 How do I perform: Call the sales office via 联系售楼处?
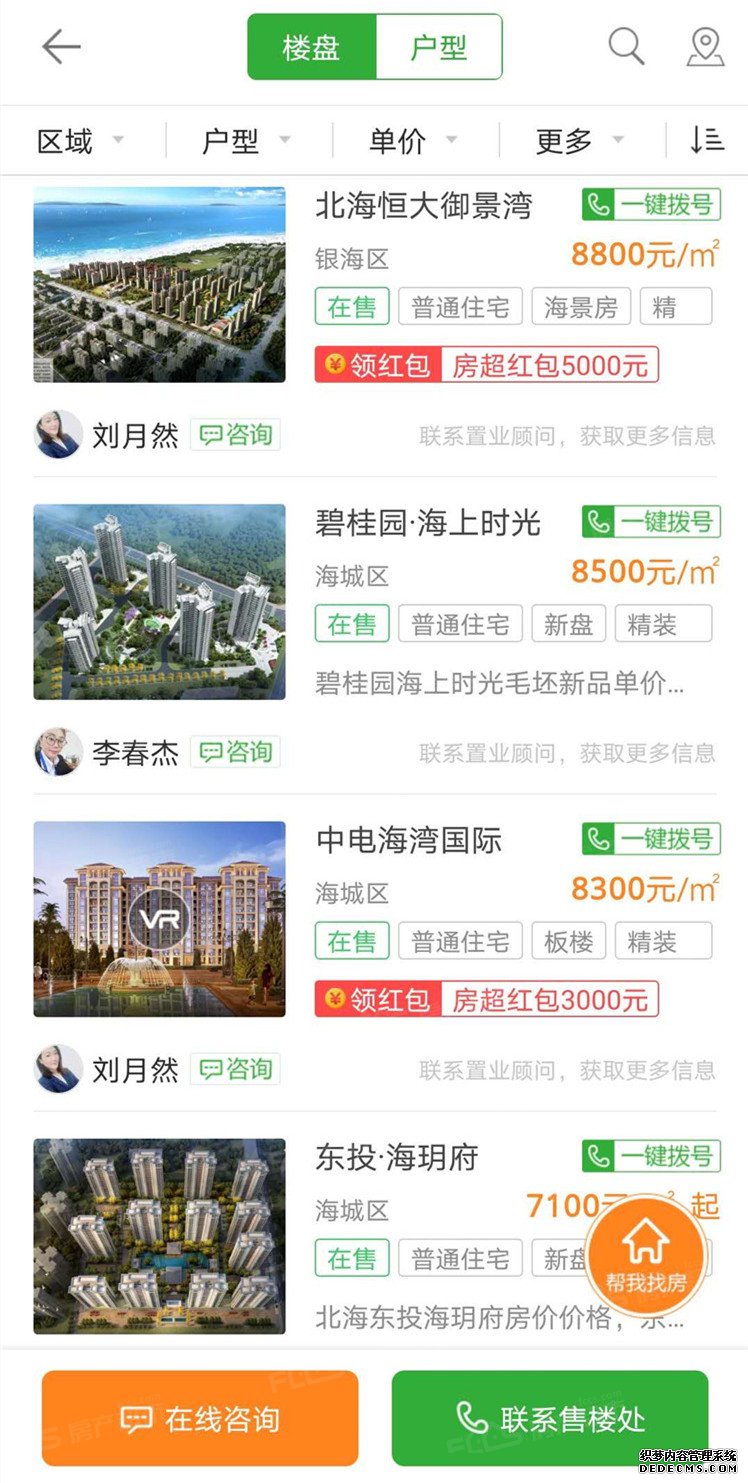[x=550, y=1418]
